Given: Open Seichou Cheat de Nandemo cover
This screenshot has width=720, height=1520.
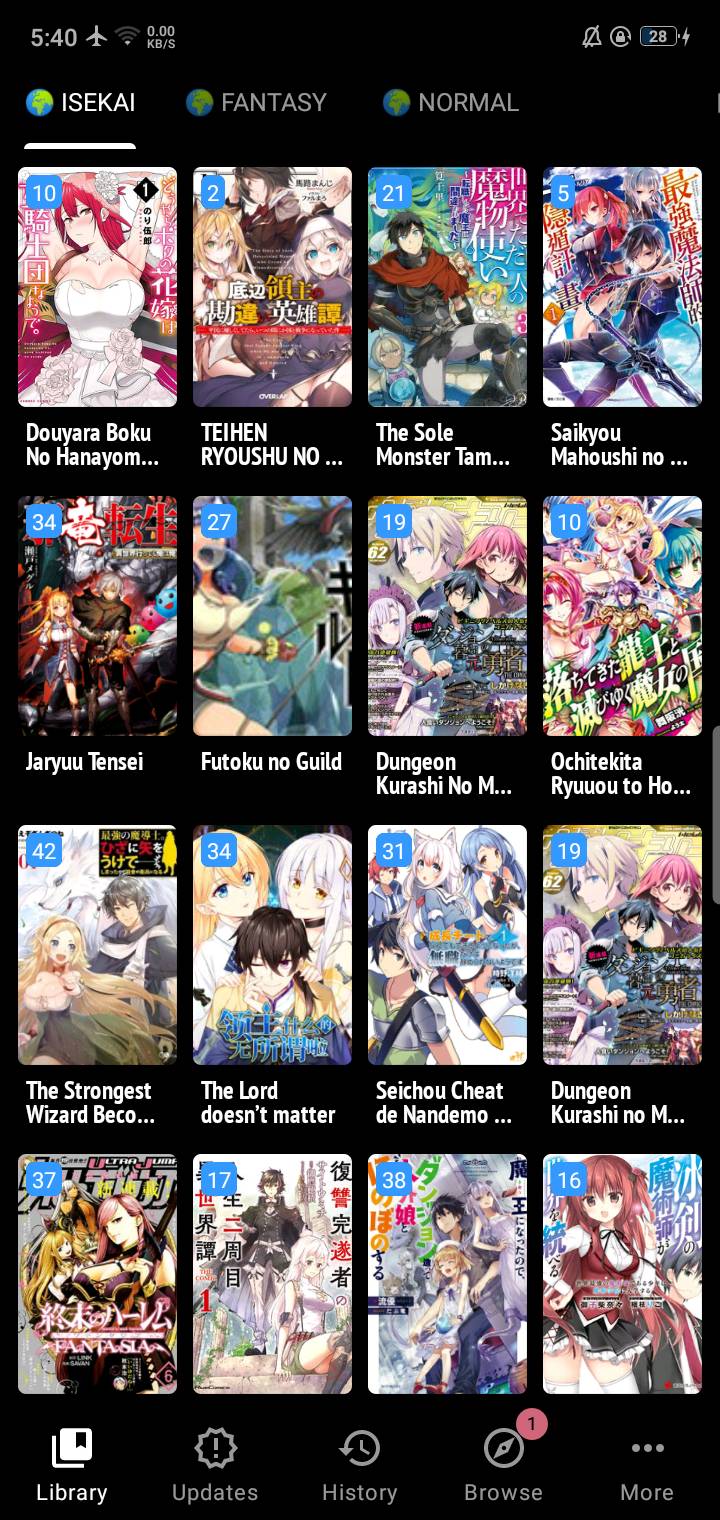Looking at the screenshot, I should click(x=447, y=944).
